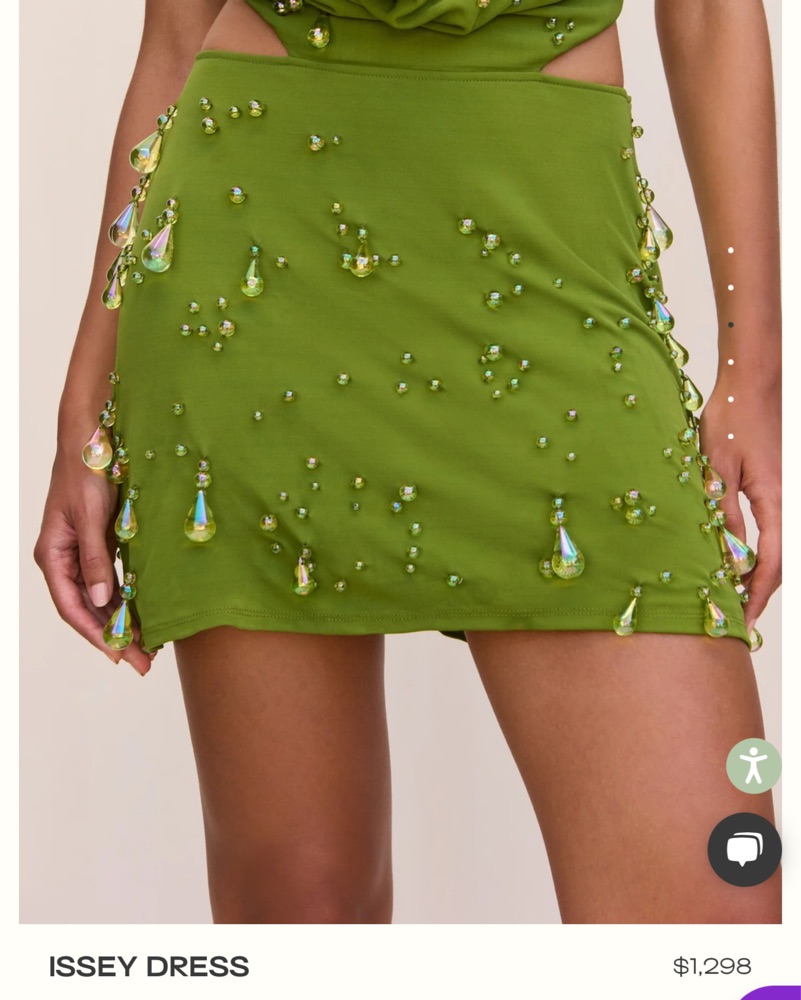Start a live chat with support

tap(744, 849)
